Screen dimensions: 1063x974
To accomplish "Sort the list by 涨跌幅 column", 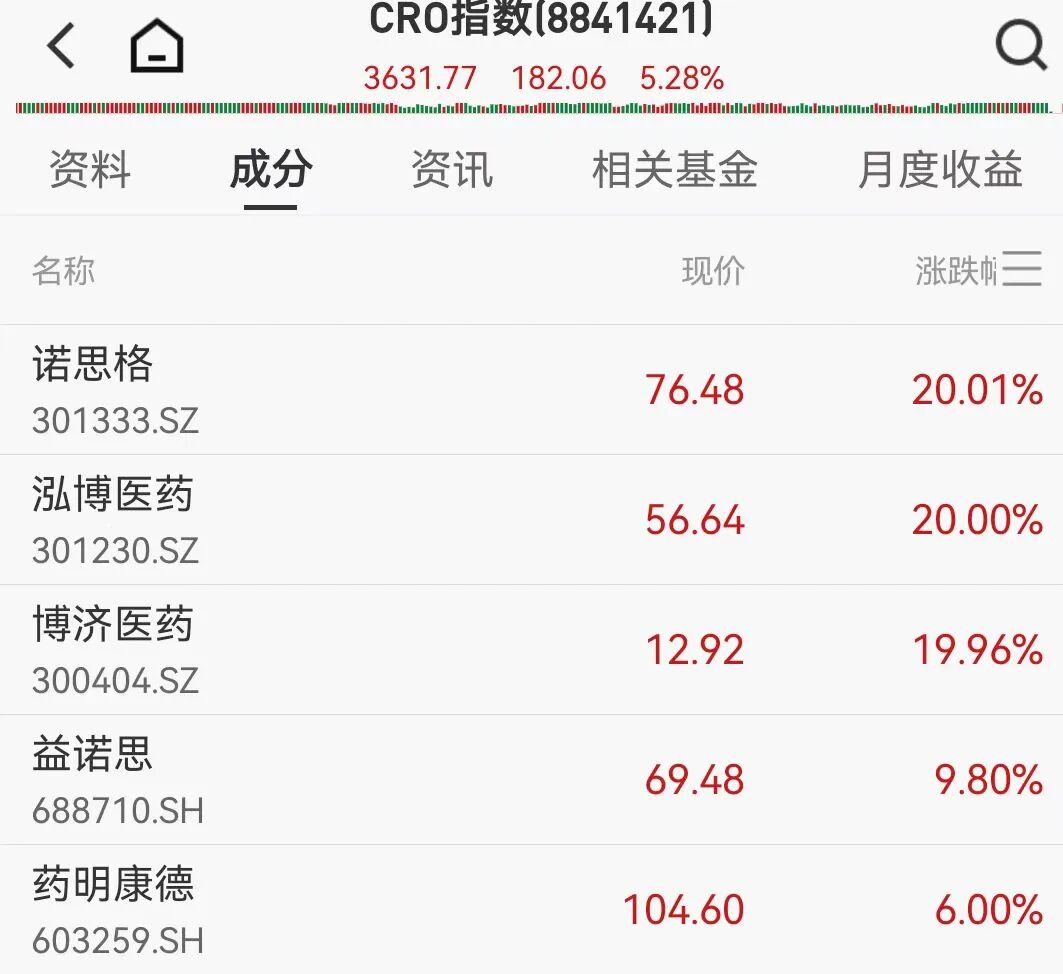I will pyautogui.click(x=955, y=271).
